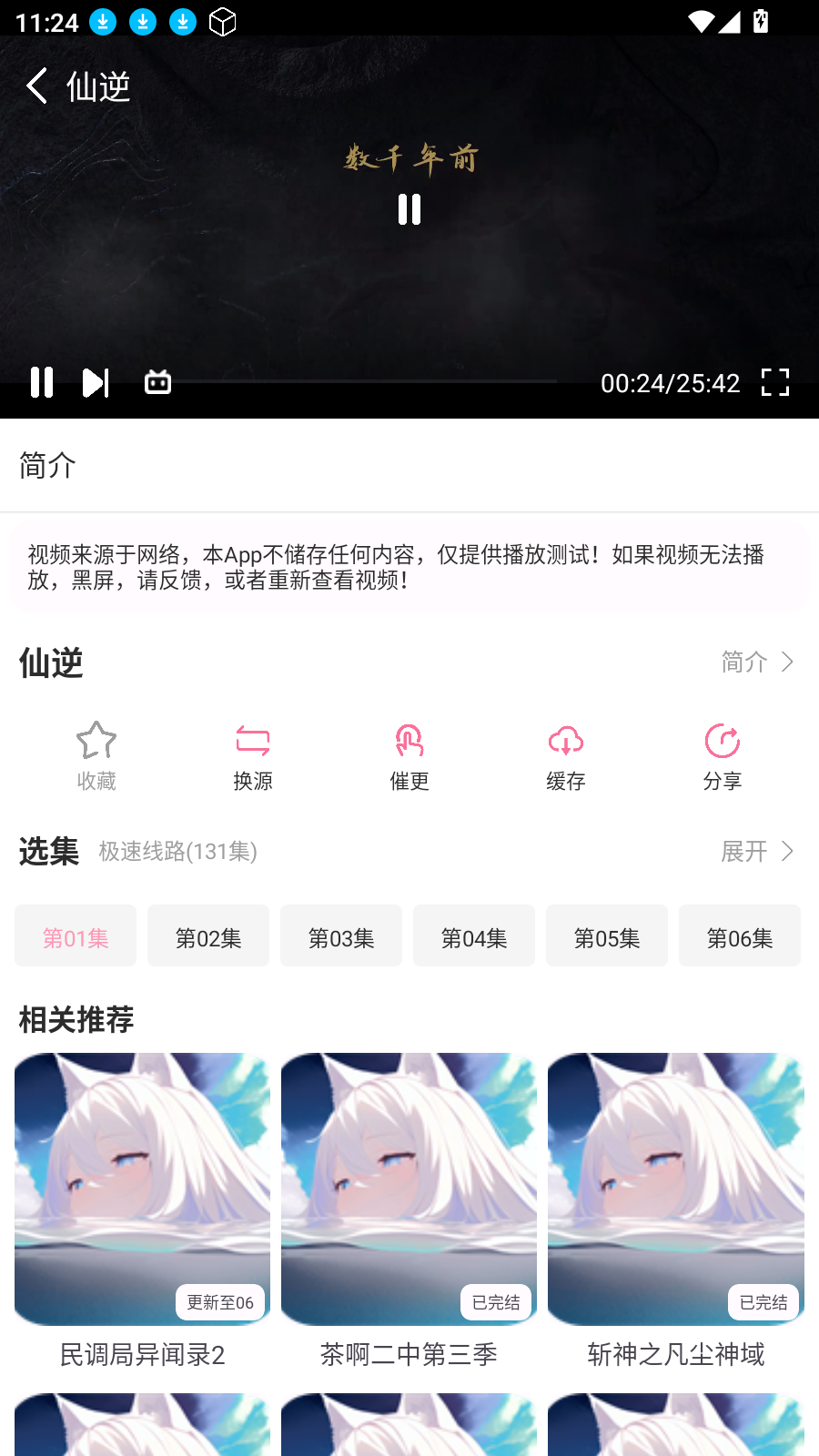
Task: Choose episode 第04集
Action: coord(474,936)
